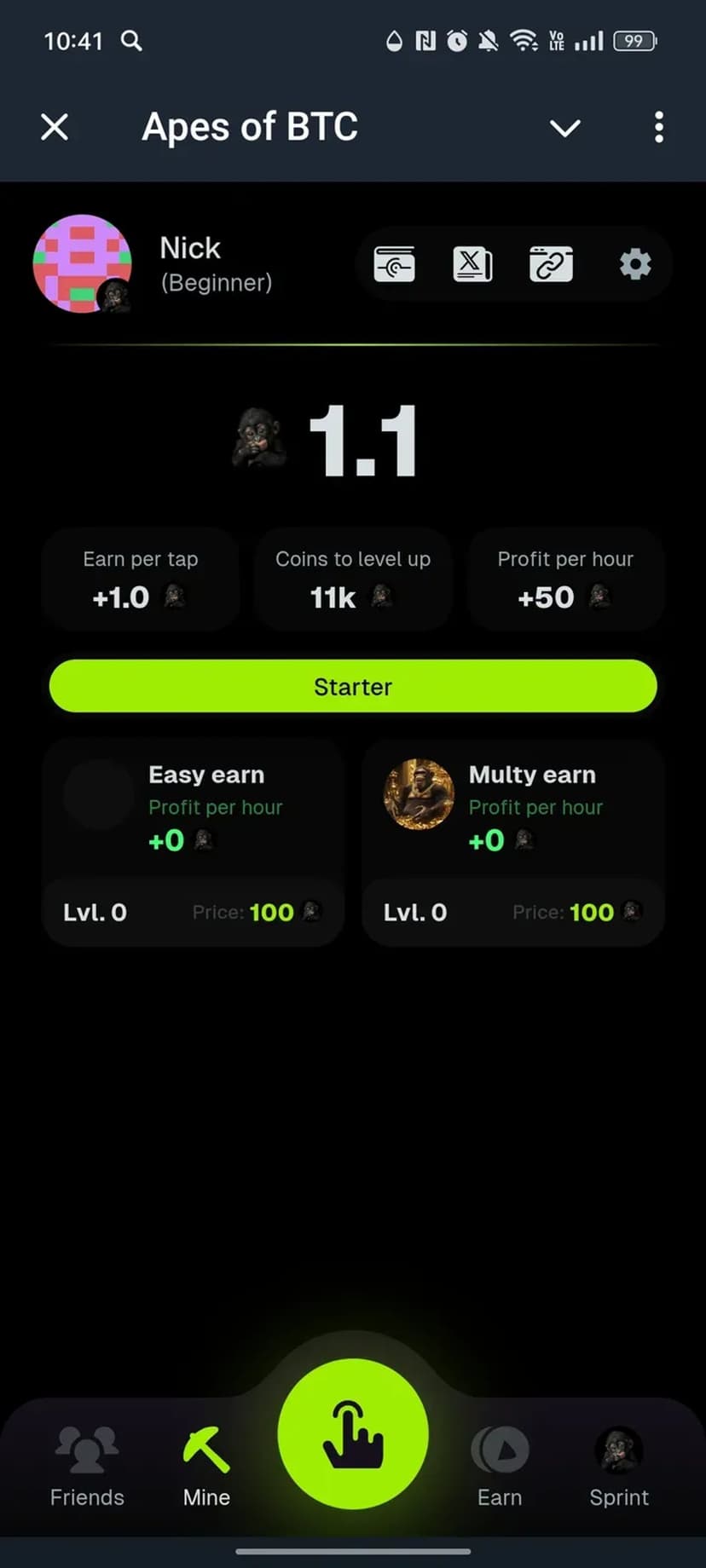Viewport: 706px width, 1568px height.
Task: Open the three-dot overflow menu
Action: 658,128
